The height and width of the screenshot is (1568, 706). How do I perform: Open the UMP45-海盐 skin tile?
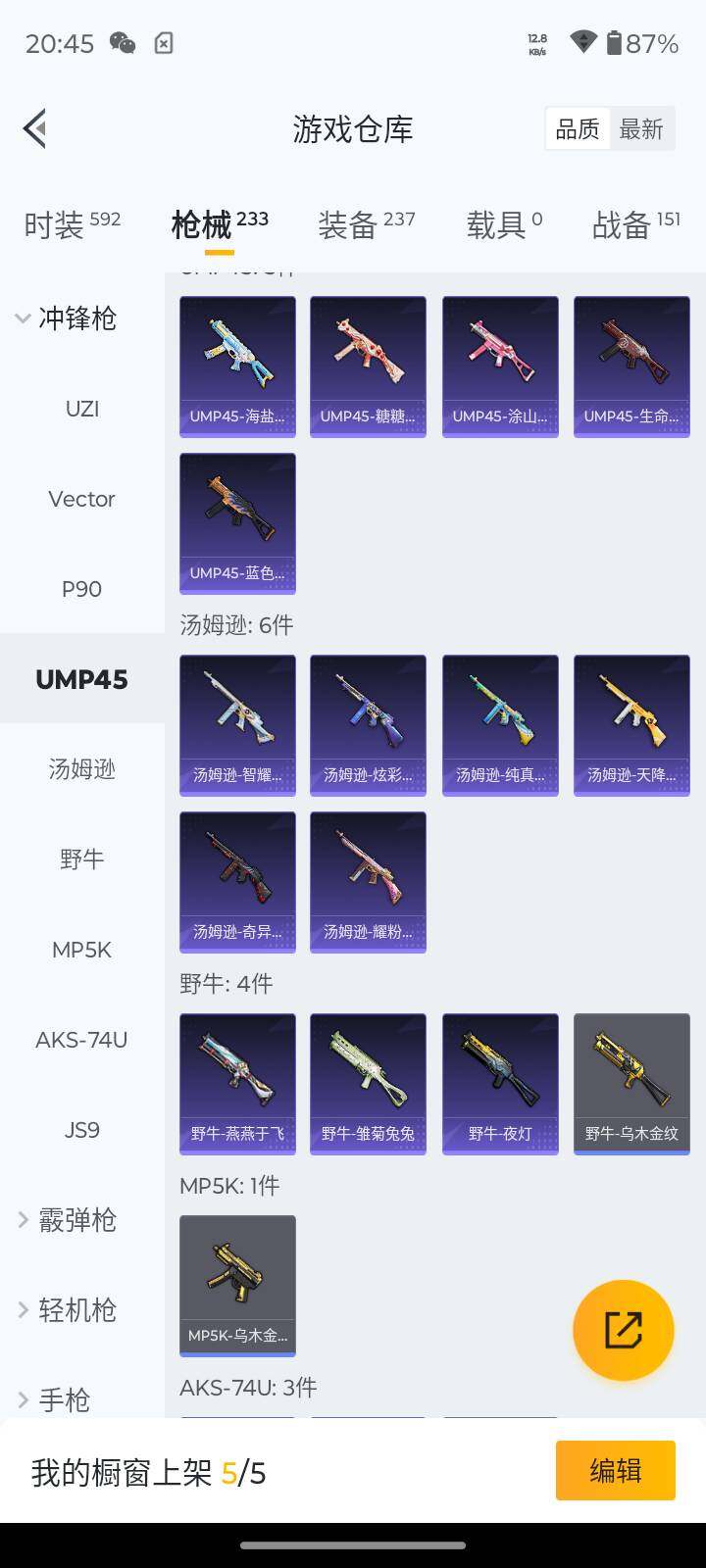click(237, 367)
